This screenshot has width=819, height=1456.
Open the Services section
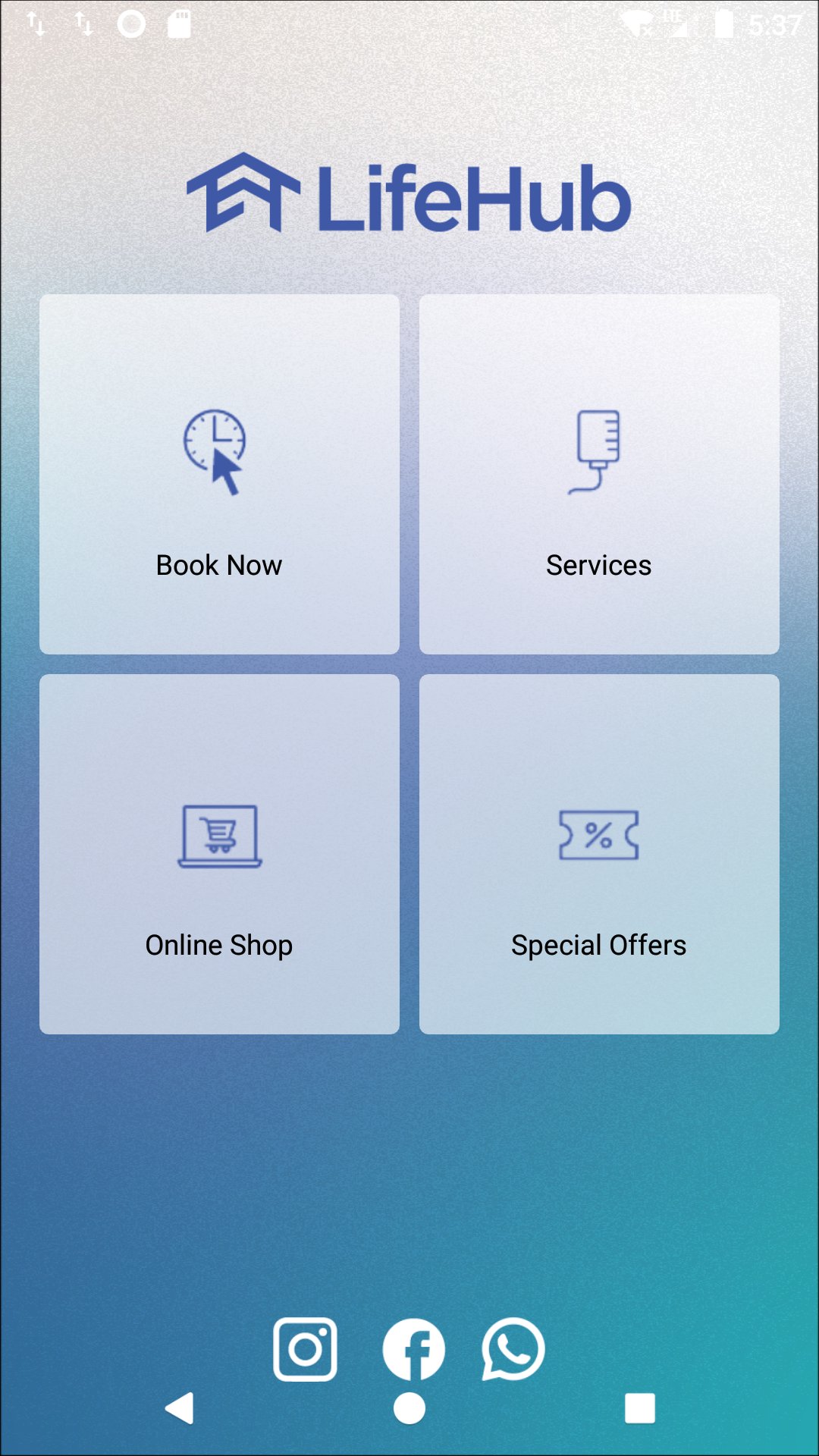pyautogui.click(x=599, y=472)
